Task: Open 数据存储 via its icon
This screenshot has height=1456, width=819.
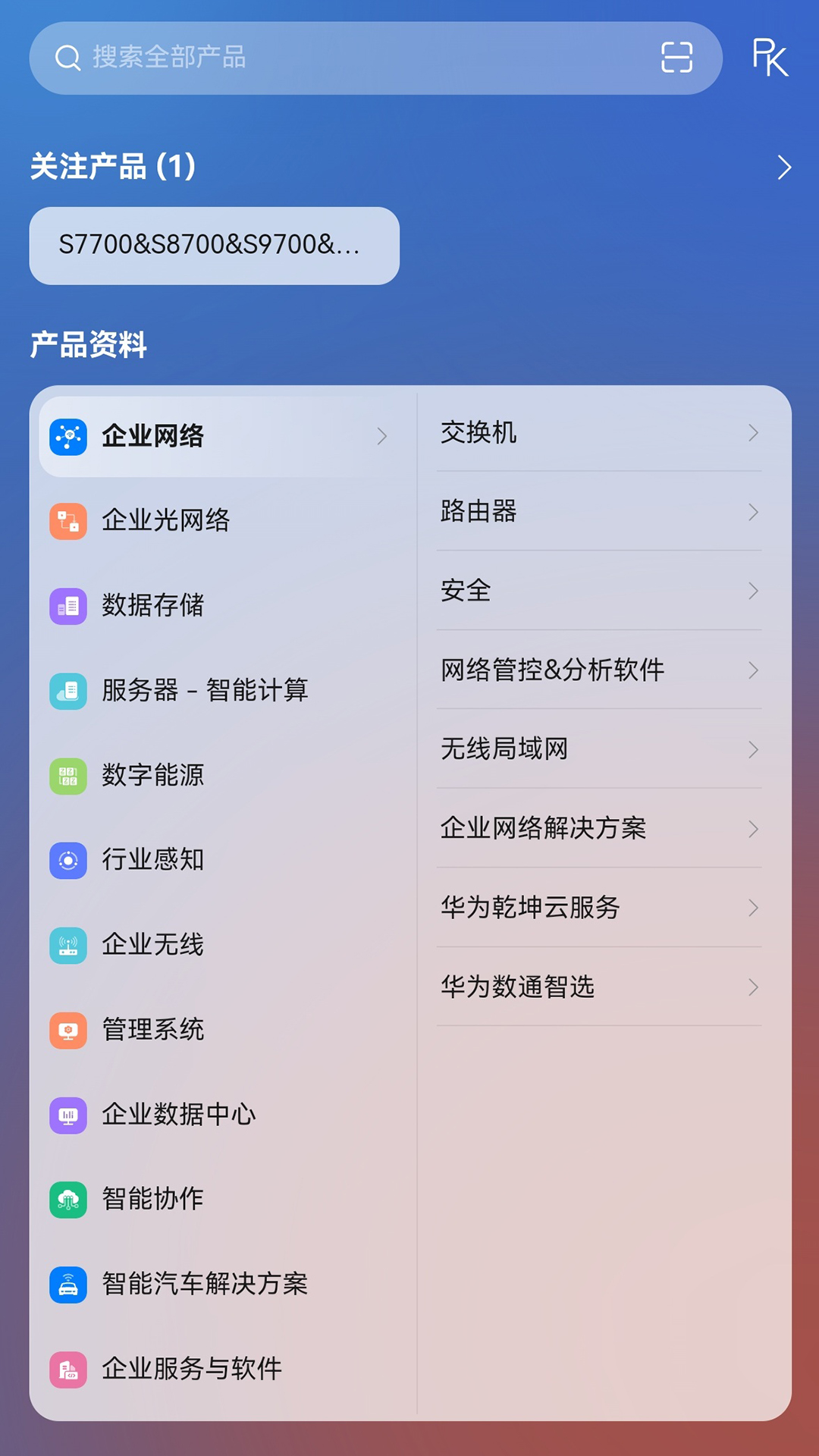Action: [69, 605]
